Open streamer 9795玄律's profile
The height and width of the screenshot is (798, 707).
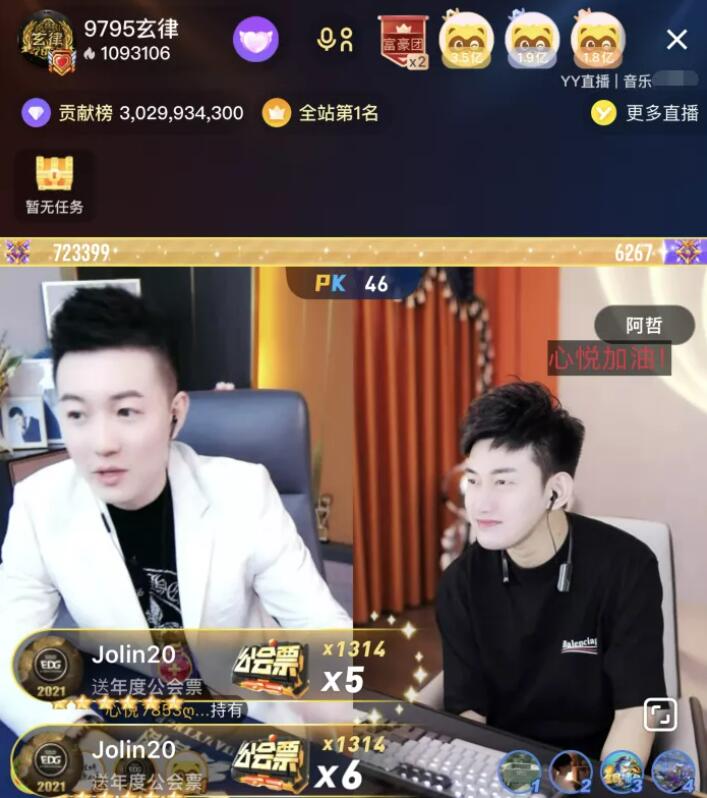coord(47,40)
